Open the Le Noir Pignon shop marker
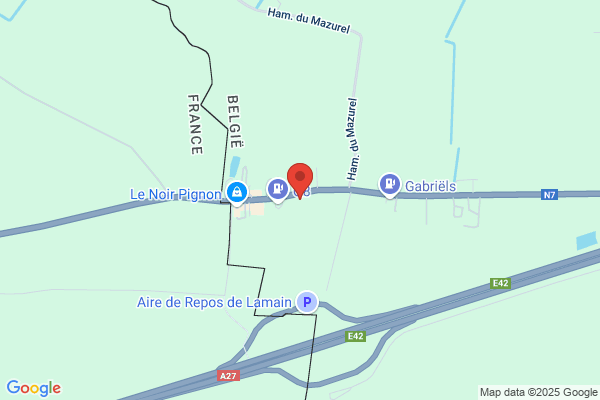The image size is (600, 400). (x=237, y=193)
